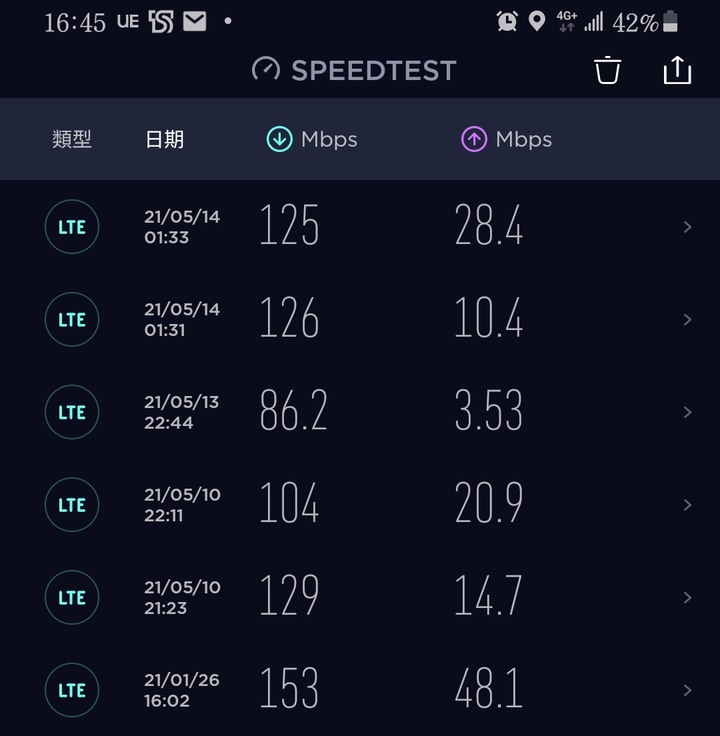Sort results by 日期 column
This screenshot has width=720, height=736.
click(165, 140)
